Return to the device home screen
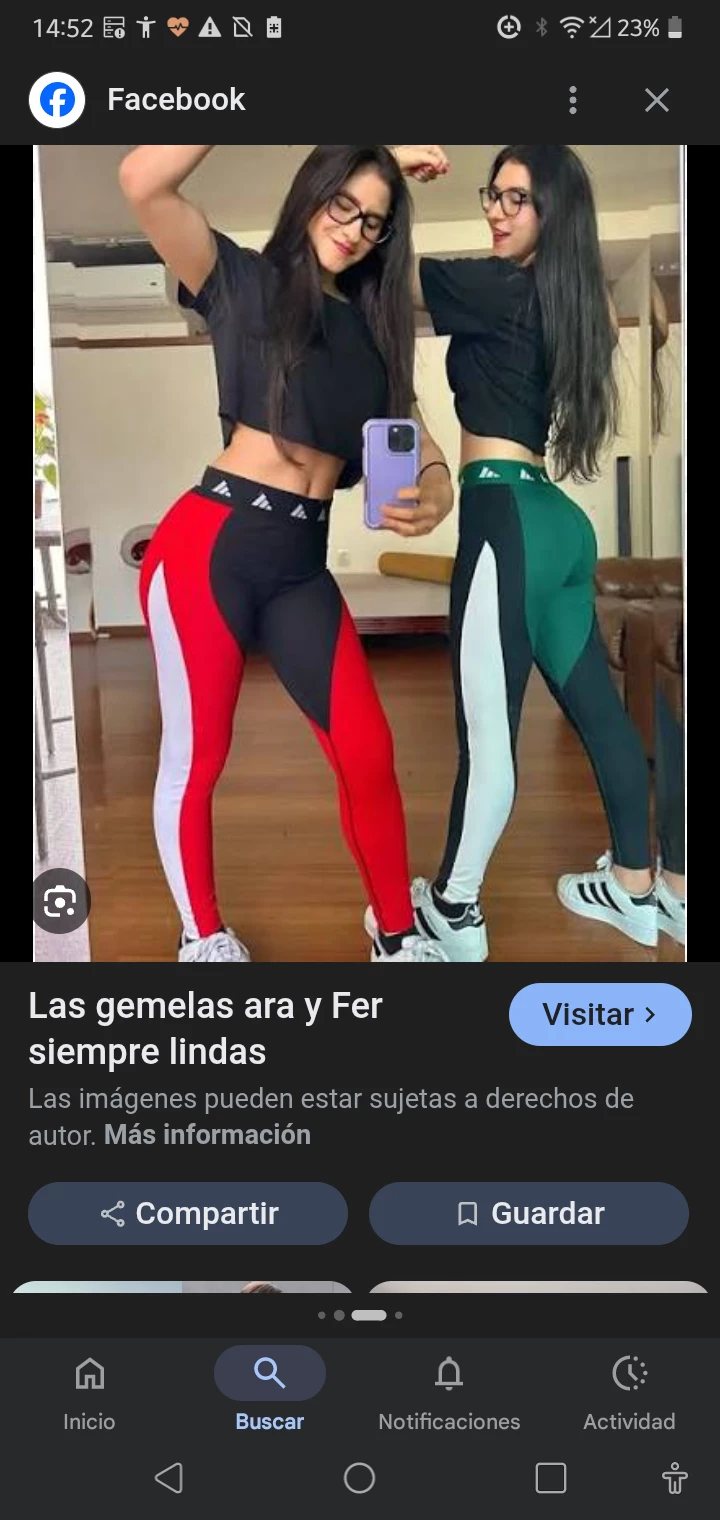Viewport: 720px width, 1520px height. [359, 1478]
